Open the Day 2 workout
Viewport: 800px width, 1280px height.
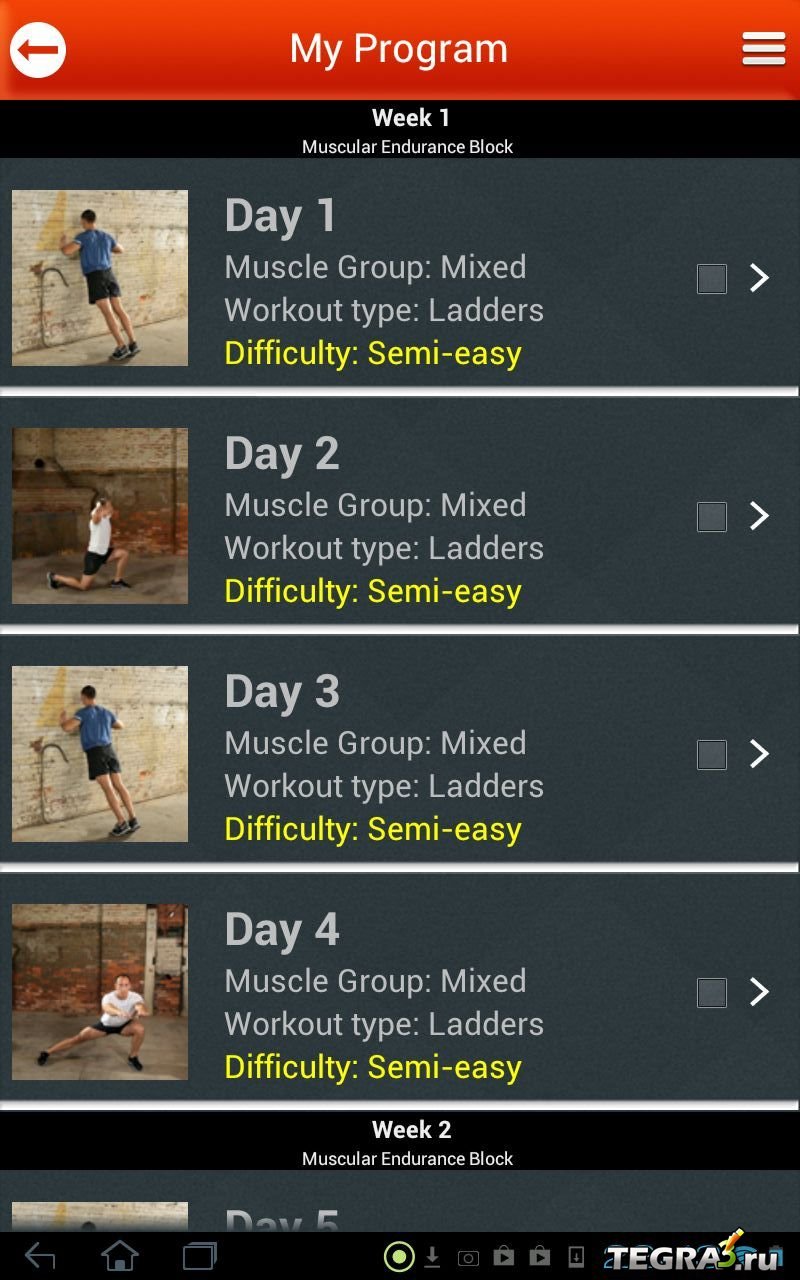point(760,516)
